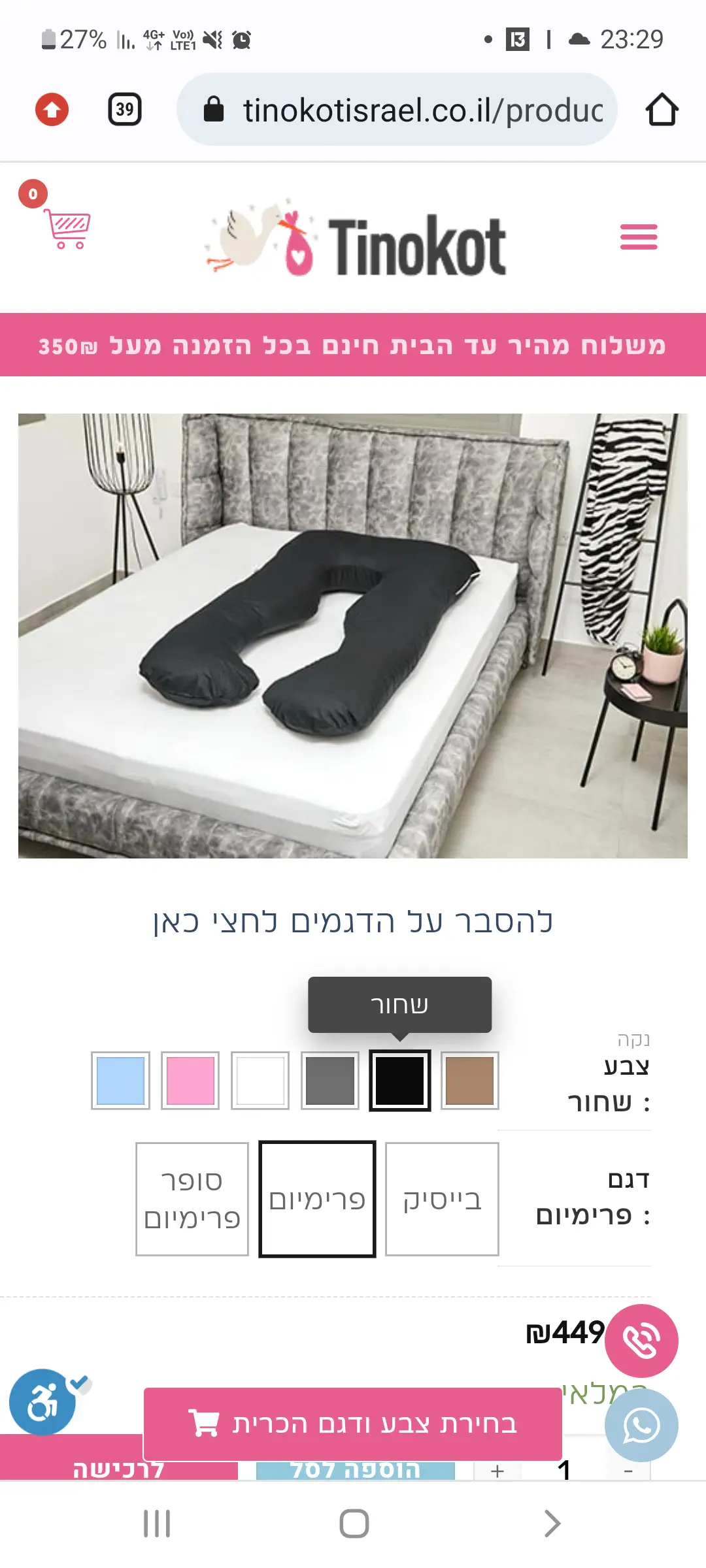Select the pink color swatch
Screen dimensions: 706x1568
tap(190, 1081)
